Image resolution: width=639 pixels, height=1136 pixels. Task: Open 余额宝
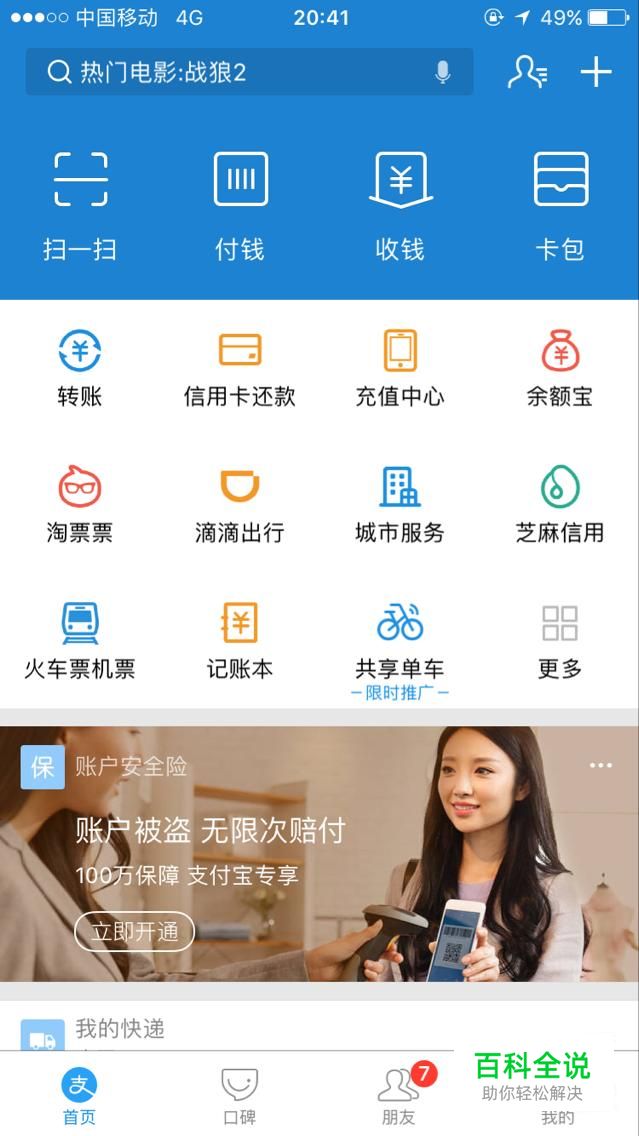(x=560, y=368)
